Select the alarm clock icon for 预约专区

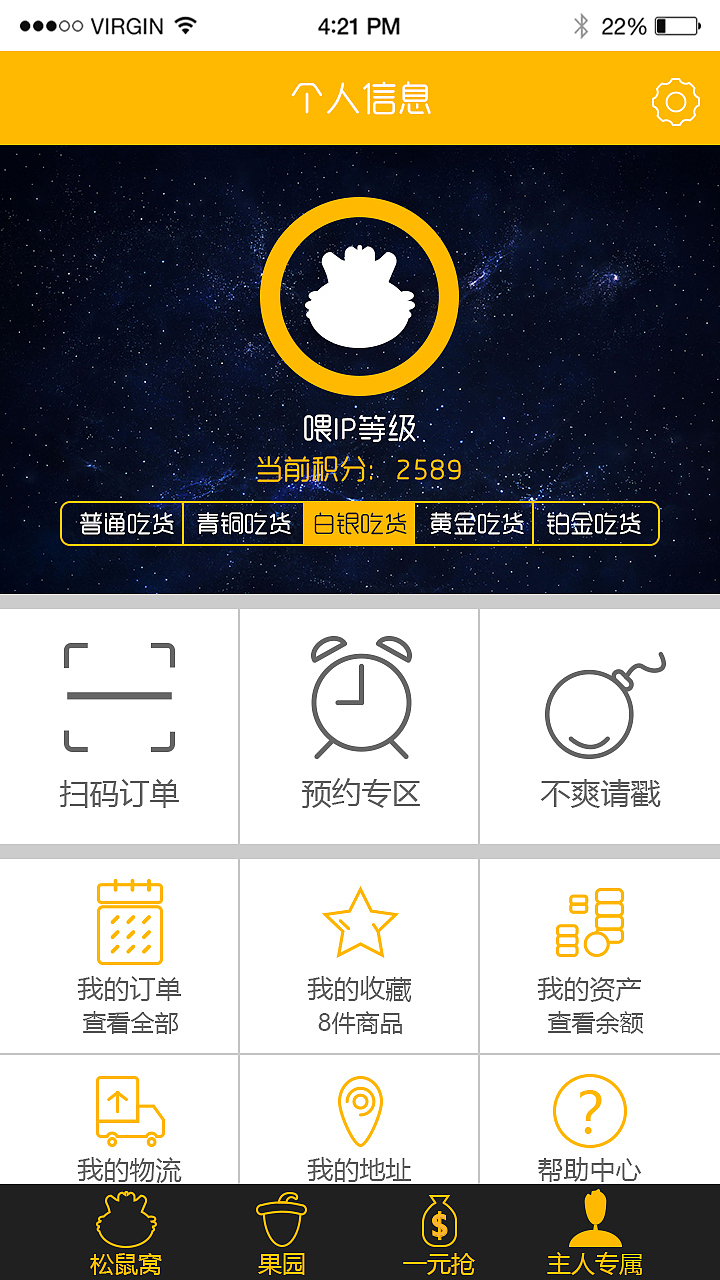pos(358,697)
